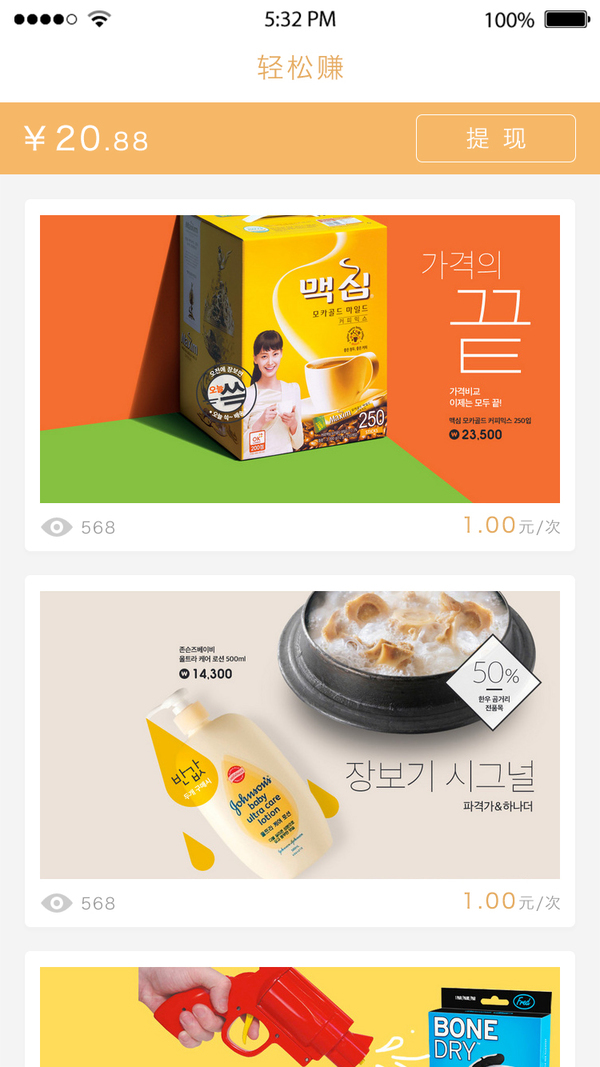This screenshot has height=1067, width=600.
Task: Open the Johnson's baby lotion ad card
Action: (x=300, y=735)
